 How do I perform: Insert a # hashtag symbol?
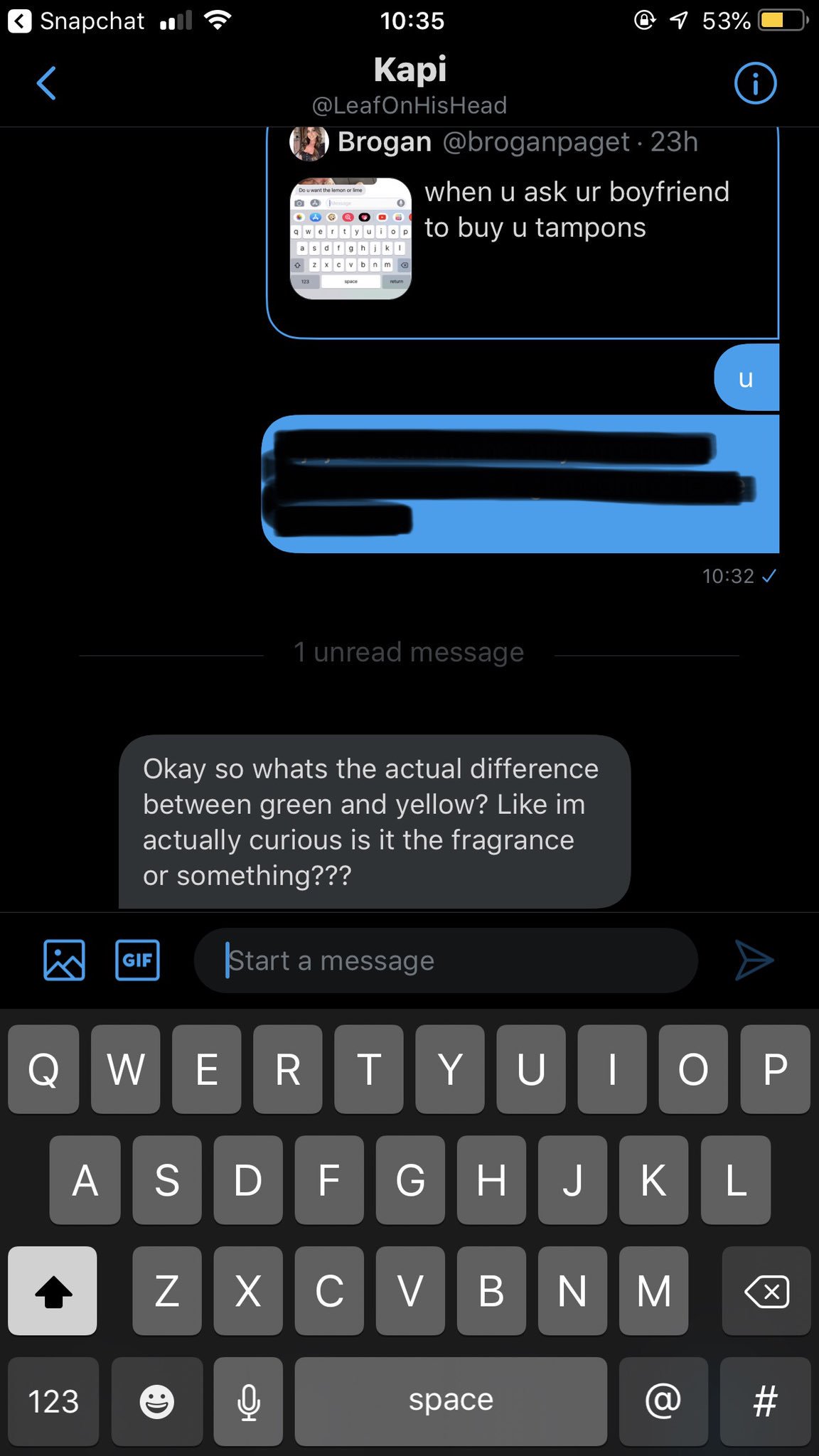(x=765, y=1401)
